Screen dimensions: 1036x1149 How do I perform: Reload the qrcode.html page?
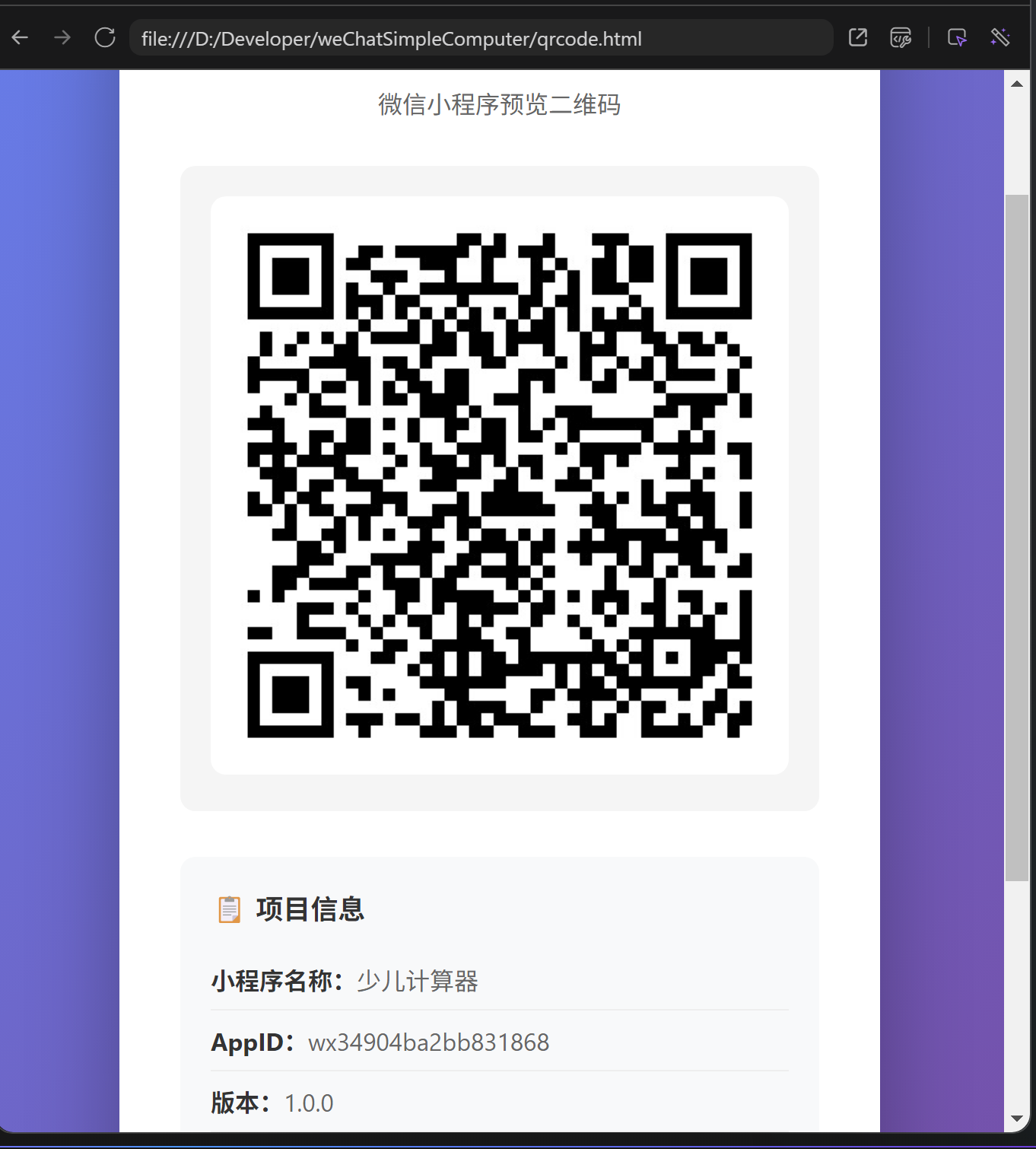pos(105,37)
